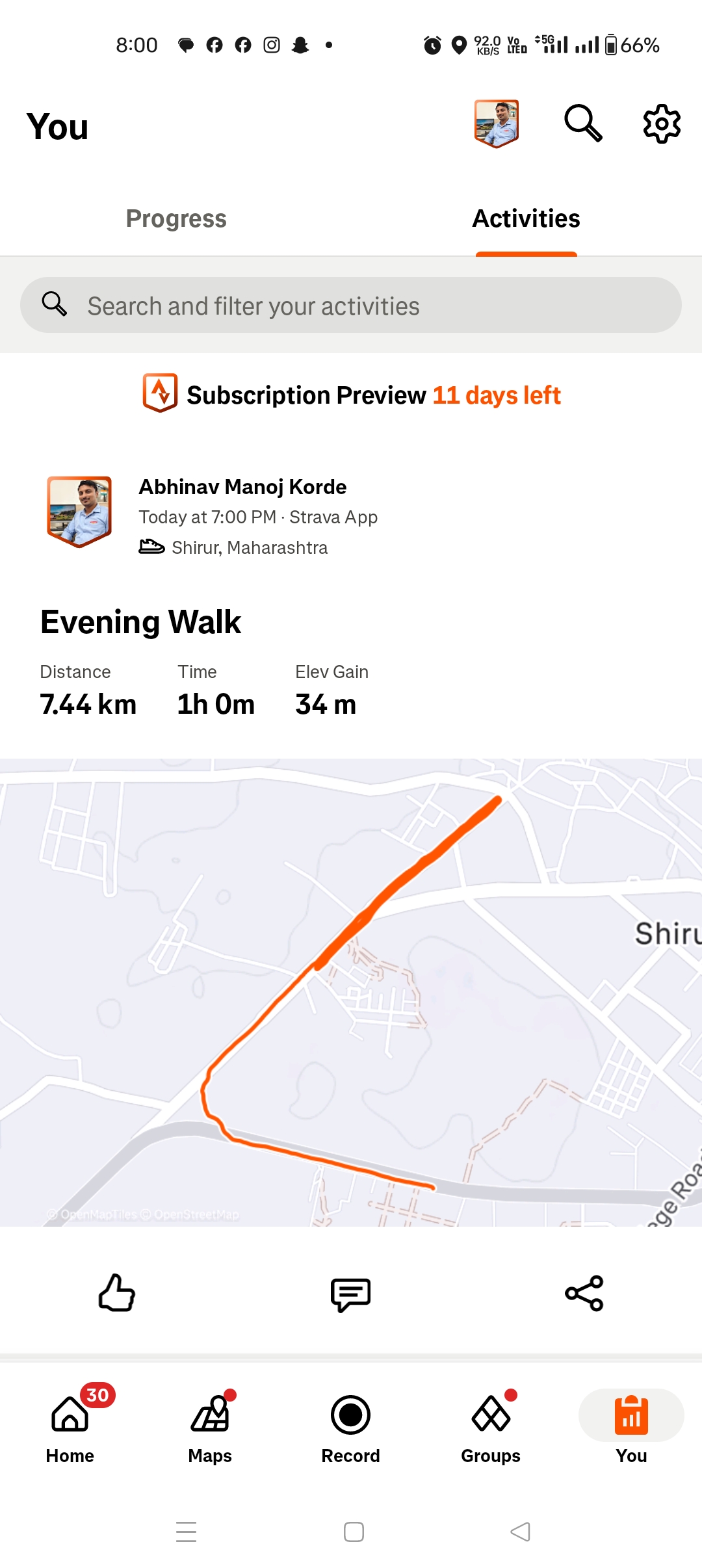Switch to the Progress tab

point(176,219)
